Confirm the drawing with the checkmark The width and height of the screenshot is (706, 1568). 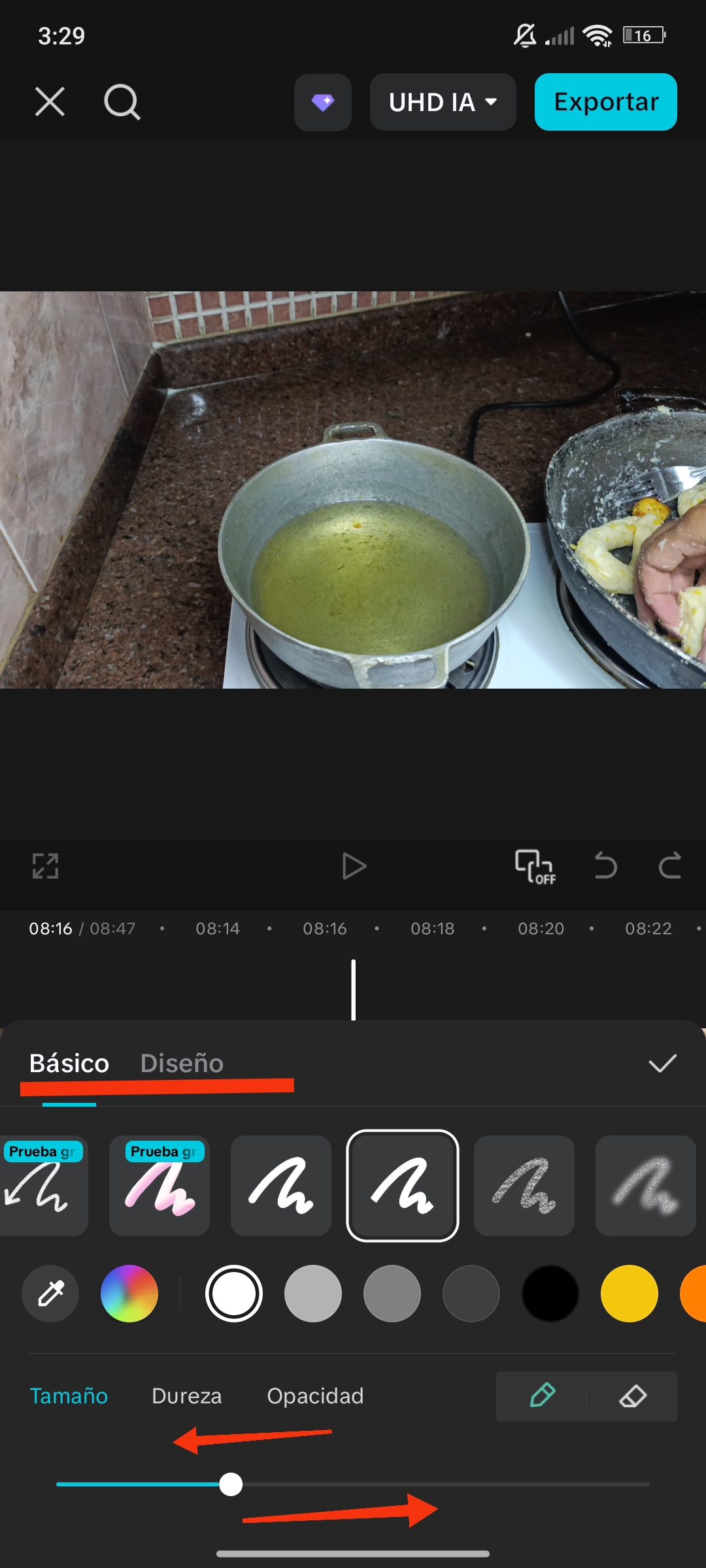[662, 1064]
